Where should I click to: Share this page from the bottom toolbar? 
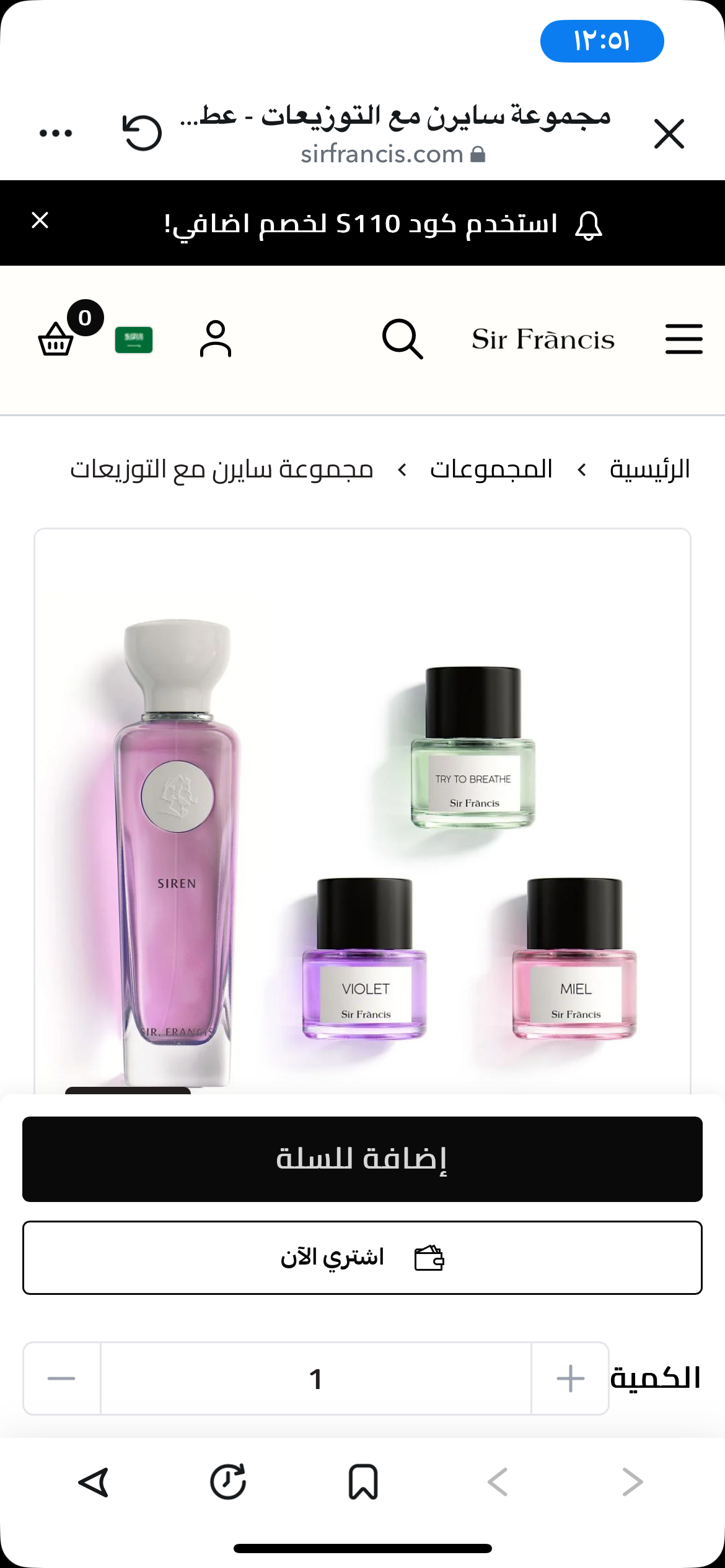[94, 1482]
